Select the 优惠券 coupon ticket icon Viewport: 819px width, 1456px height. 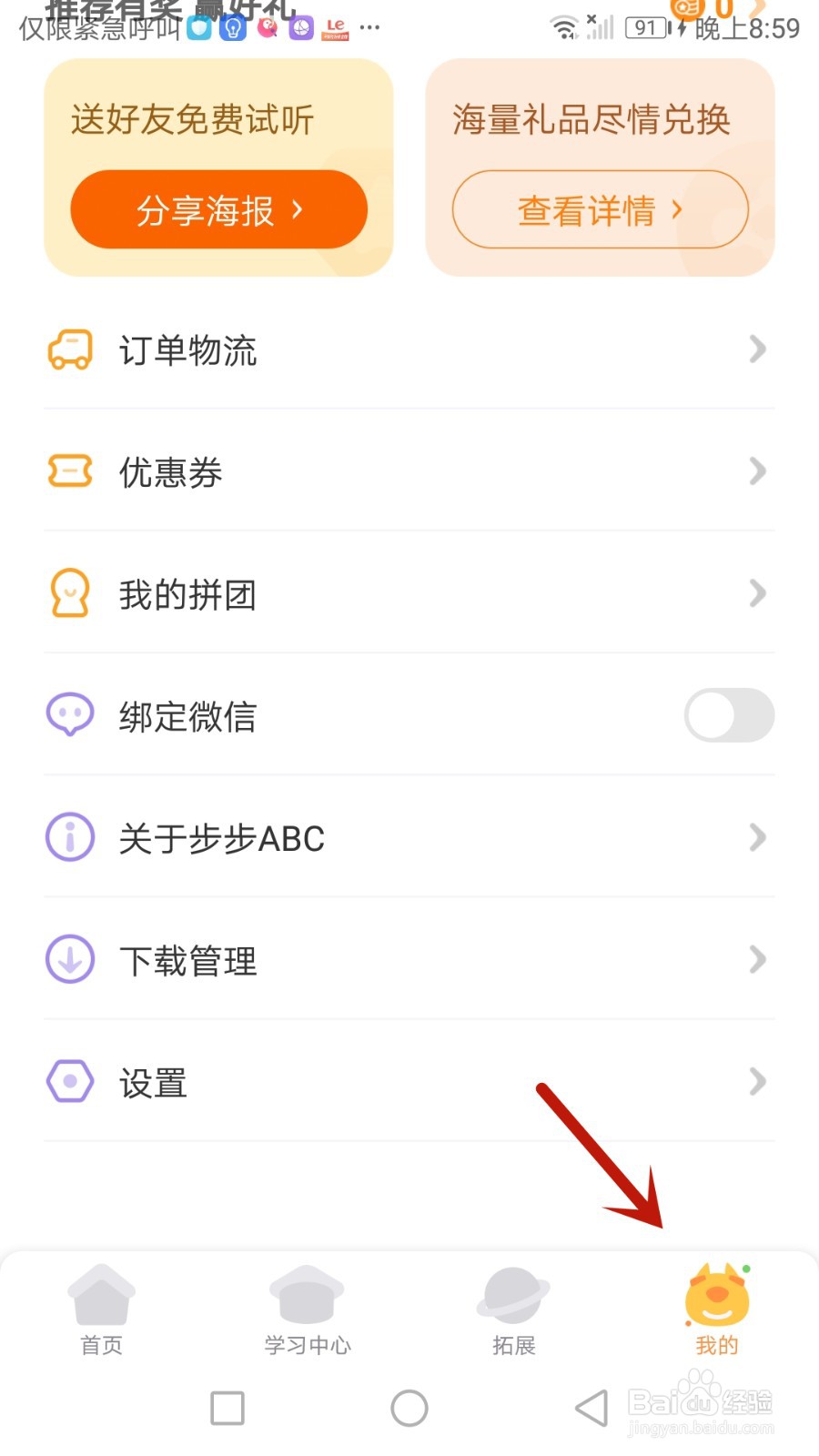click(x=69, y=471)
